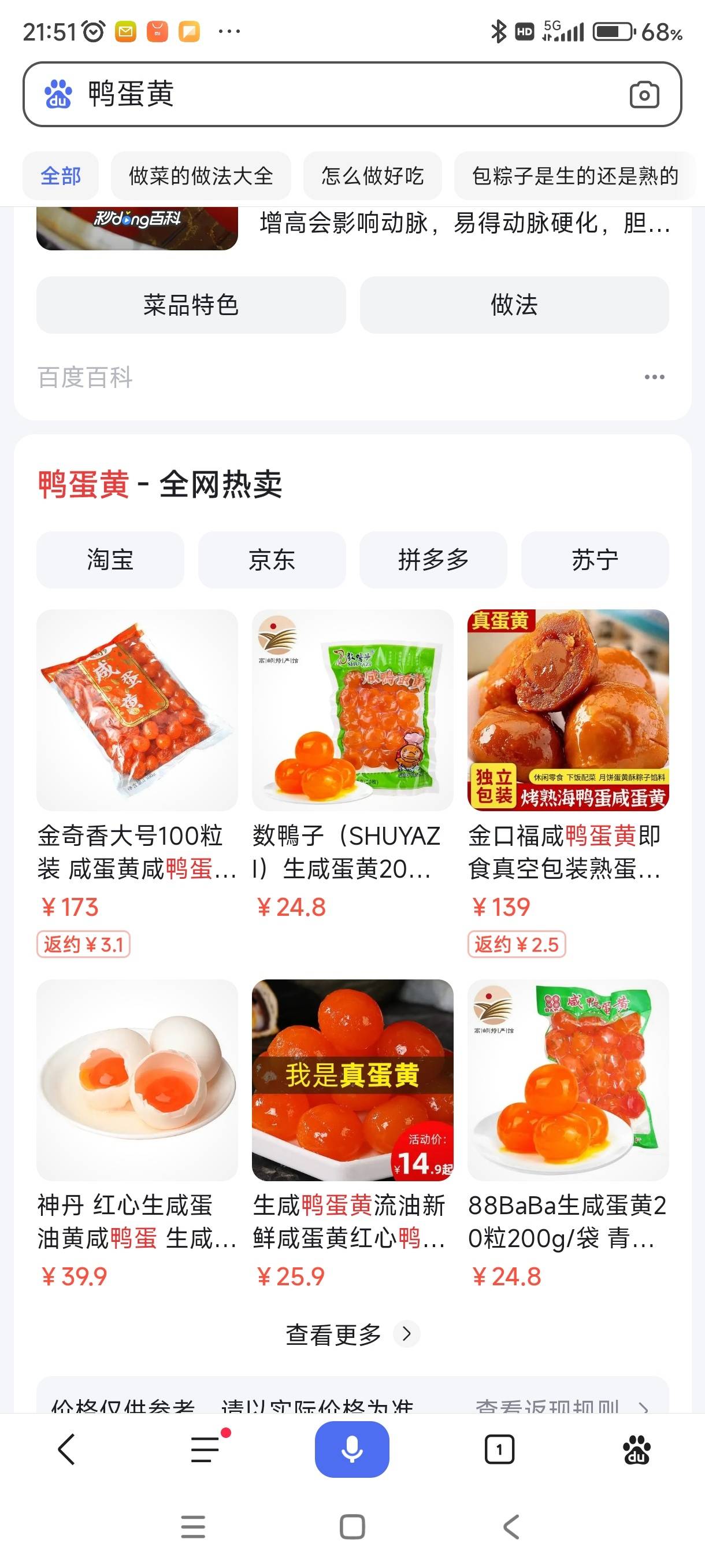Open the 做法 section
Image resolution: width=705 pixels, height=1568 pixels.
click(514, 305)
